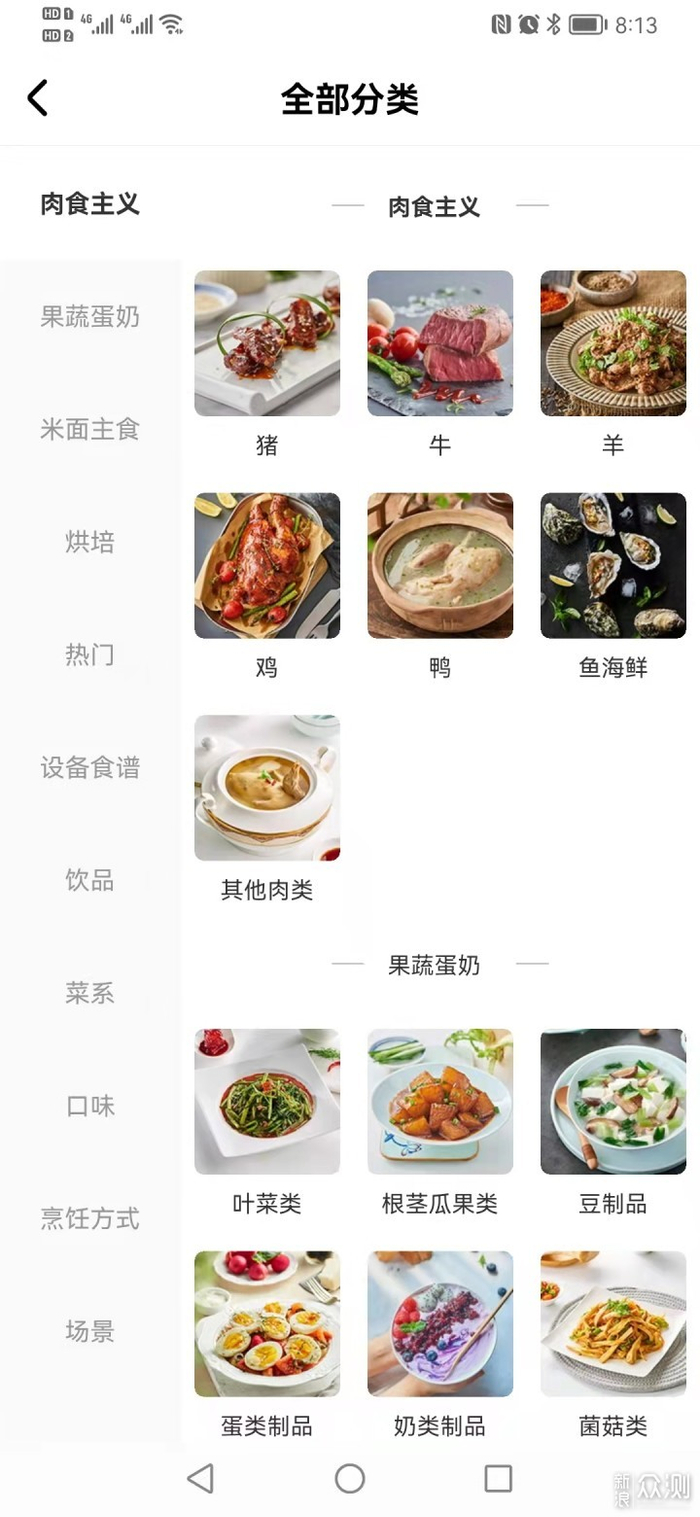Viewport: 700px width, 1517px height.
Task: Open the 饮品 sidebar category
Action: click(90, 881)
